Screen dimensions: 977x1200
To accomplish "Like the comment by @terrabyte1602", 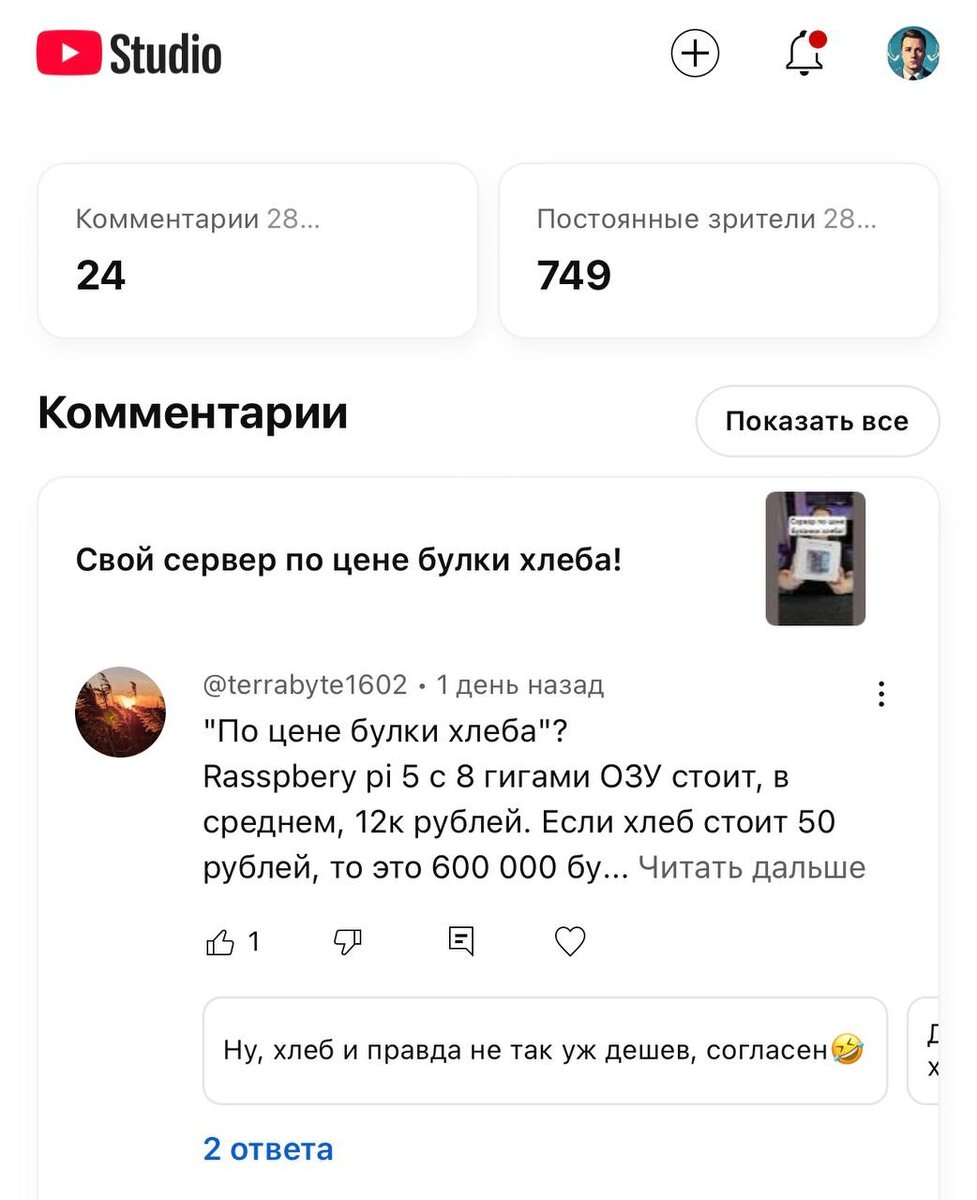I will [222, 941].
